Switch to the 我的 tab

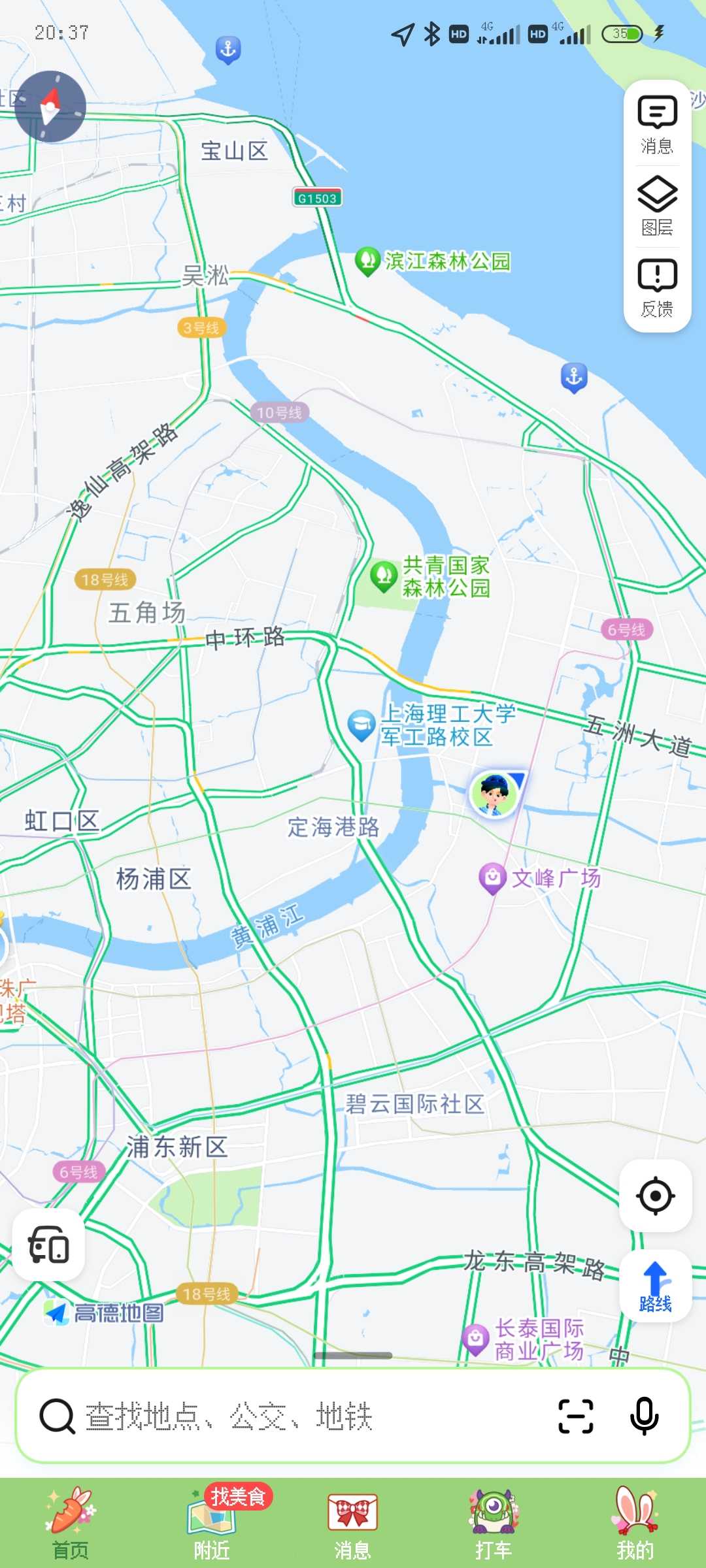click(635, 1523)
